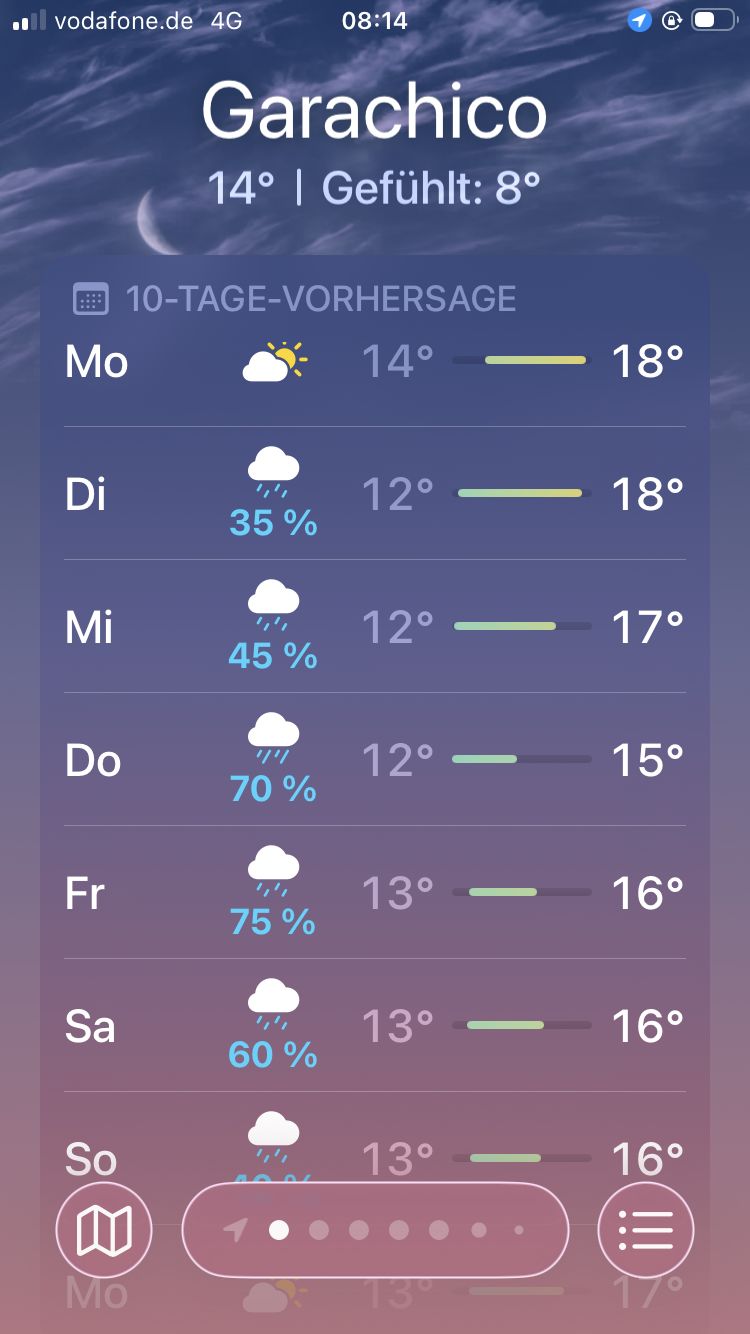Tap the location page indicator
This screenshot has width=750, height=1334.
pyautogui.click(x=375, y=1230)
